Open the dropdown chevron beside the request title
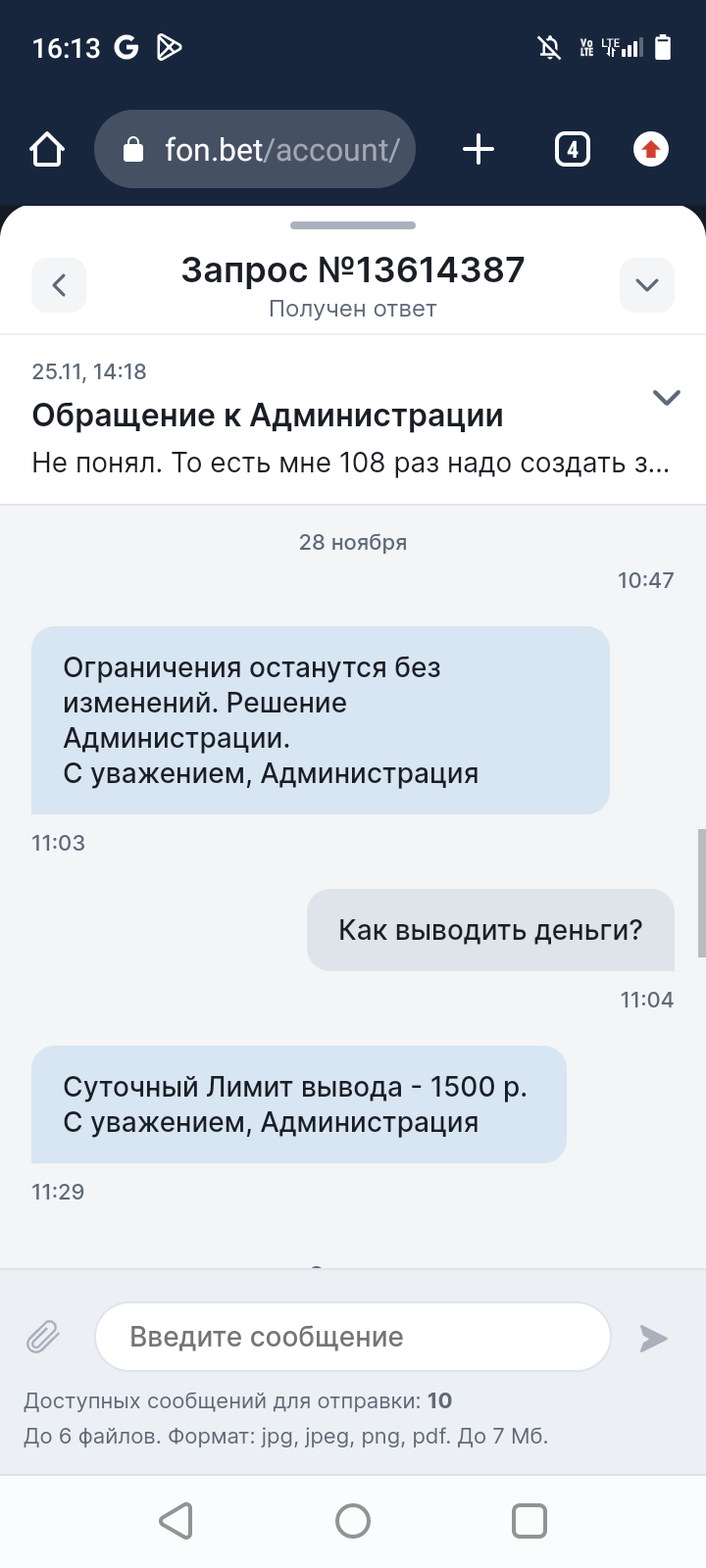 point(646,285)
